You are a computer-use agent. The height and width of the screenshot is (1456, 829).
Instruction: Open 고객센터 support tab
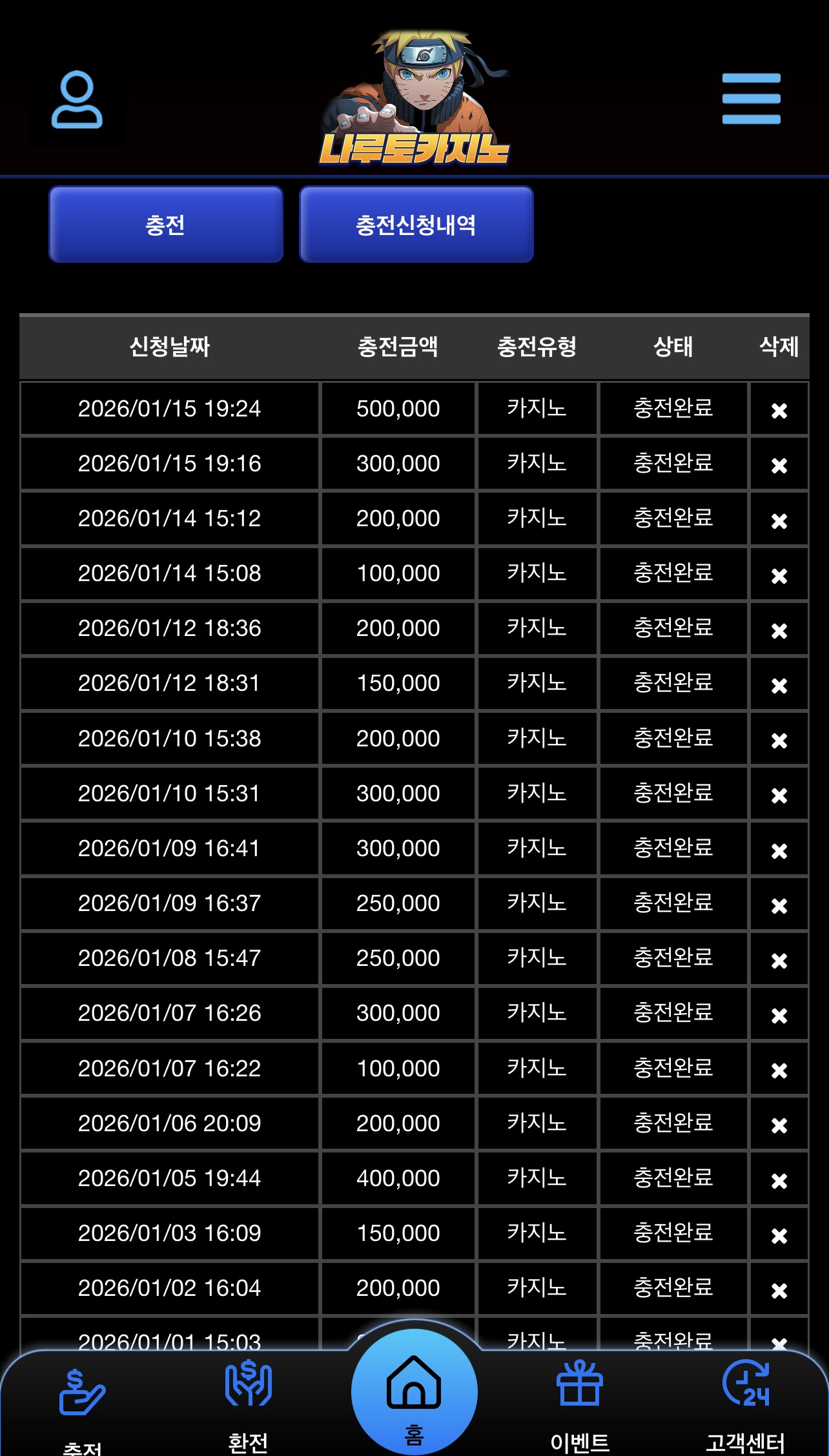[x=746, y=1404]
